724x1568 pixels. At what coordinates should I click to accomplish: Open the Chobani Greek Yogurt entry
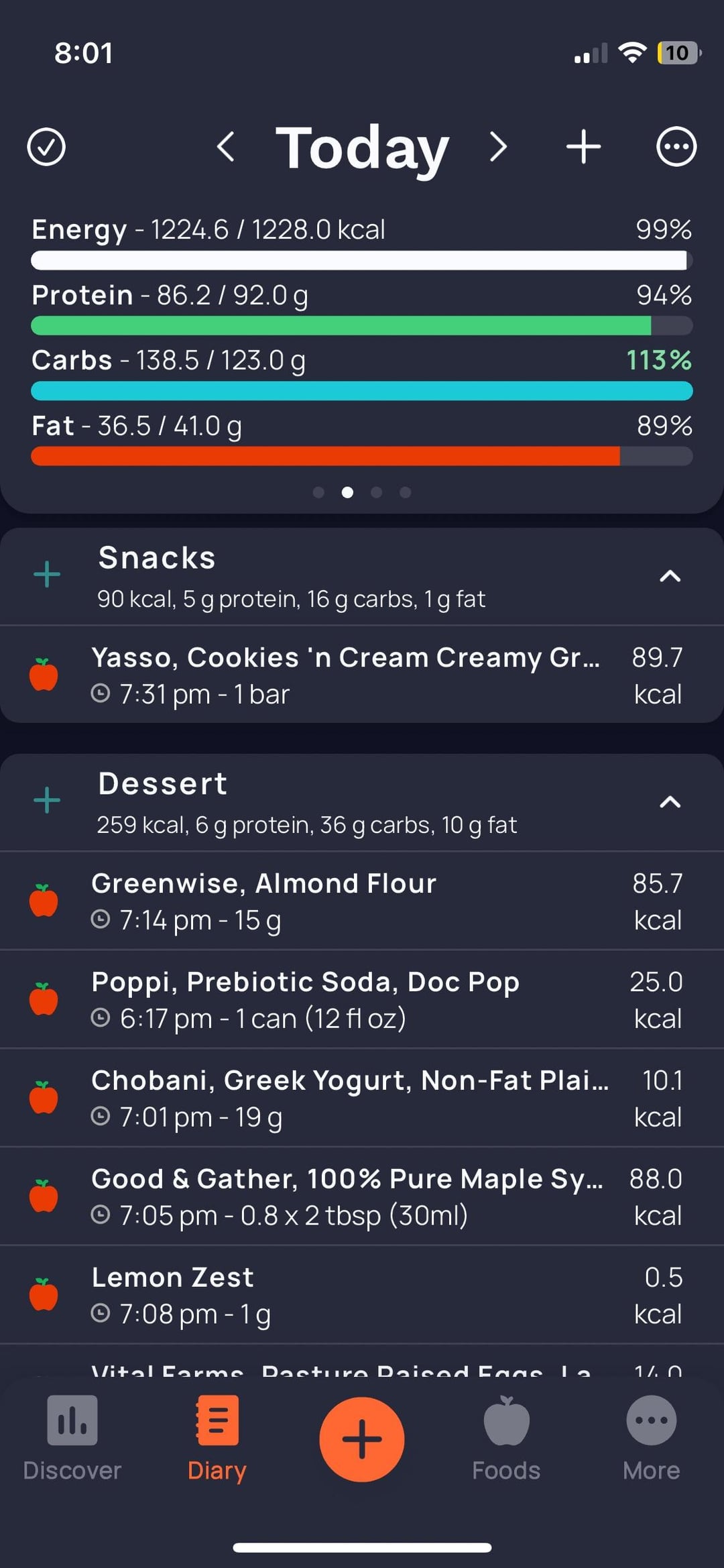coord(362,1098)
